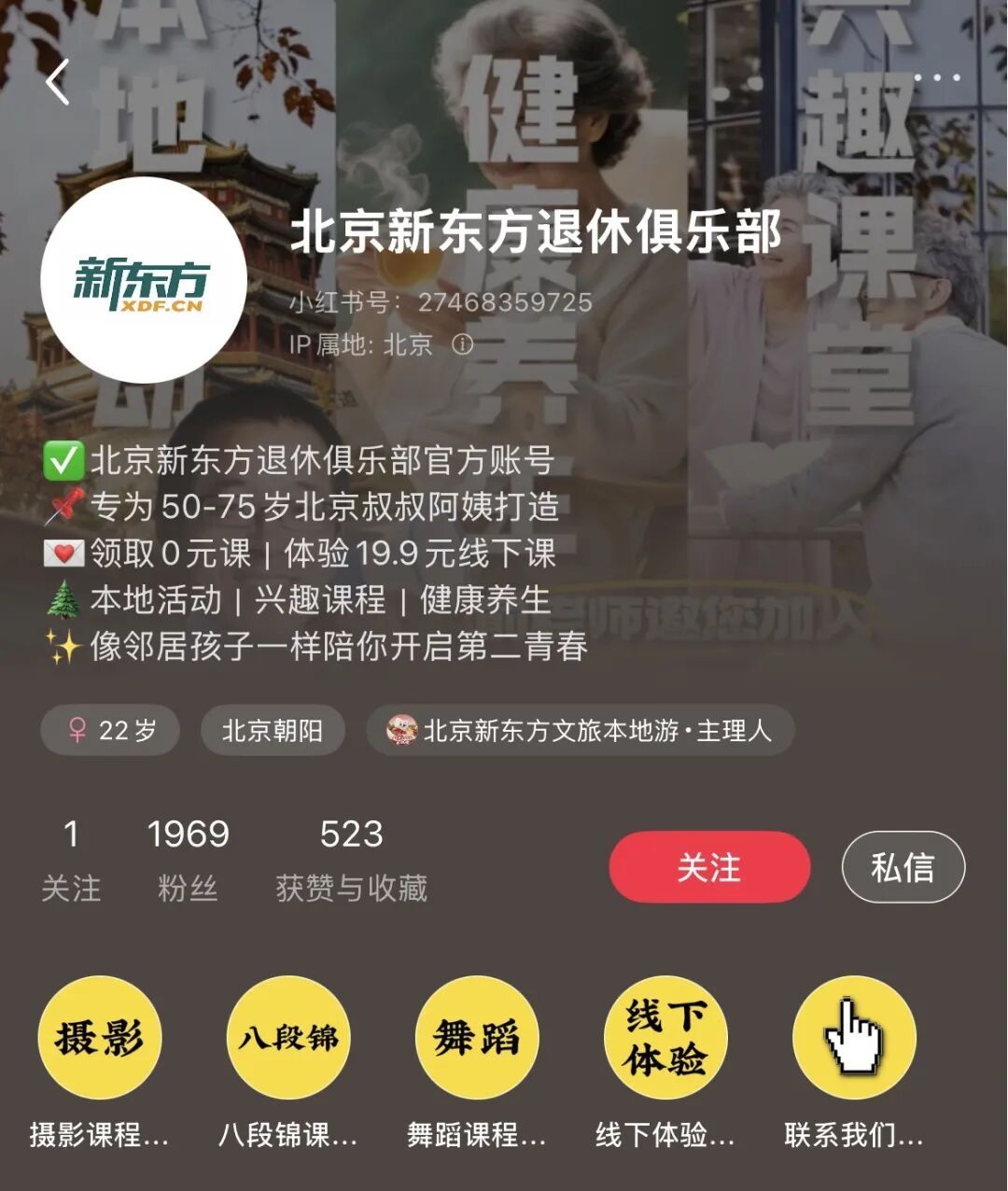Open the 北京新东方文旅本地游·主理人 chip
This screenshot has width=1008, height=1191.
[x=581, y=730]
